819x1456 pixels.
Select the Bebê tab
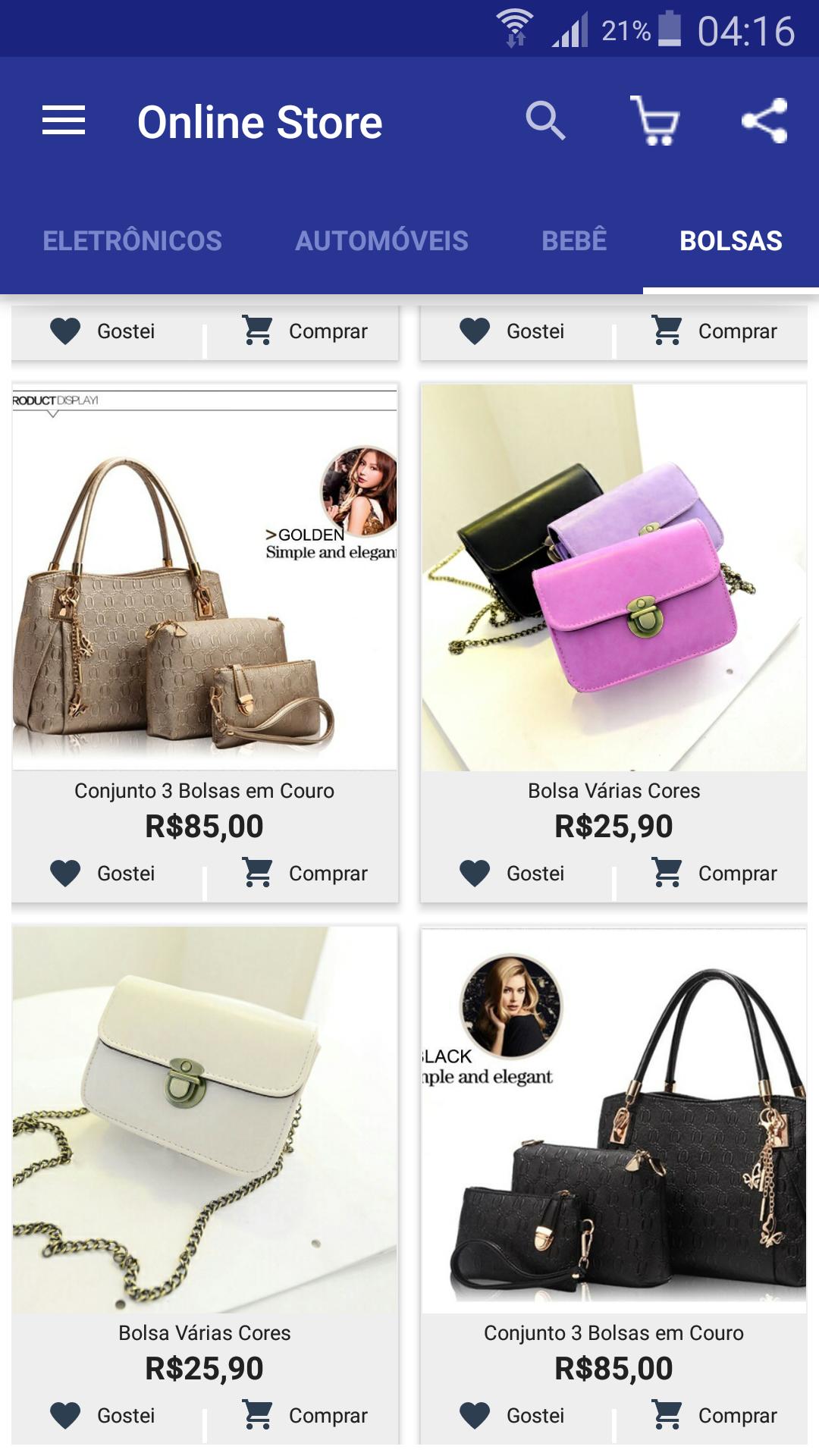(x=574, y=241)
